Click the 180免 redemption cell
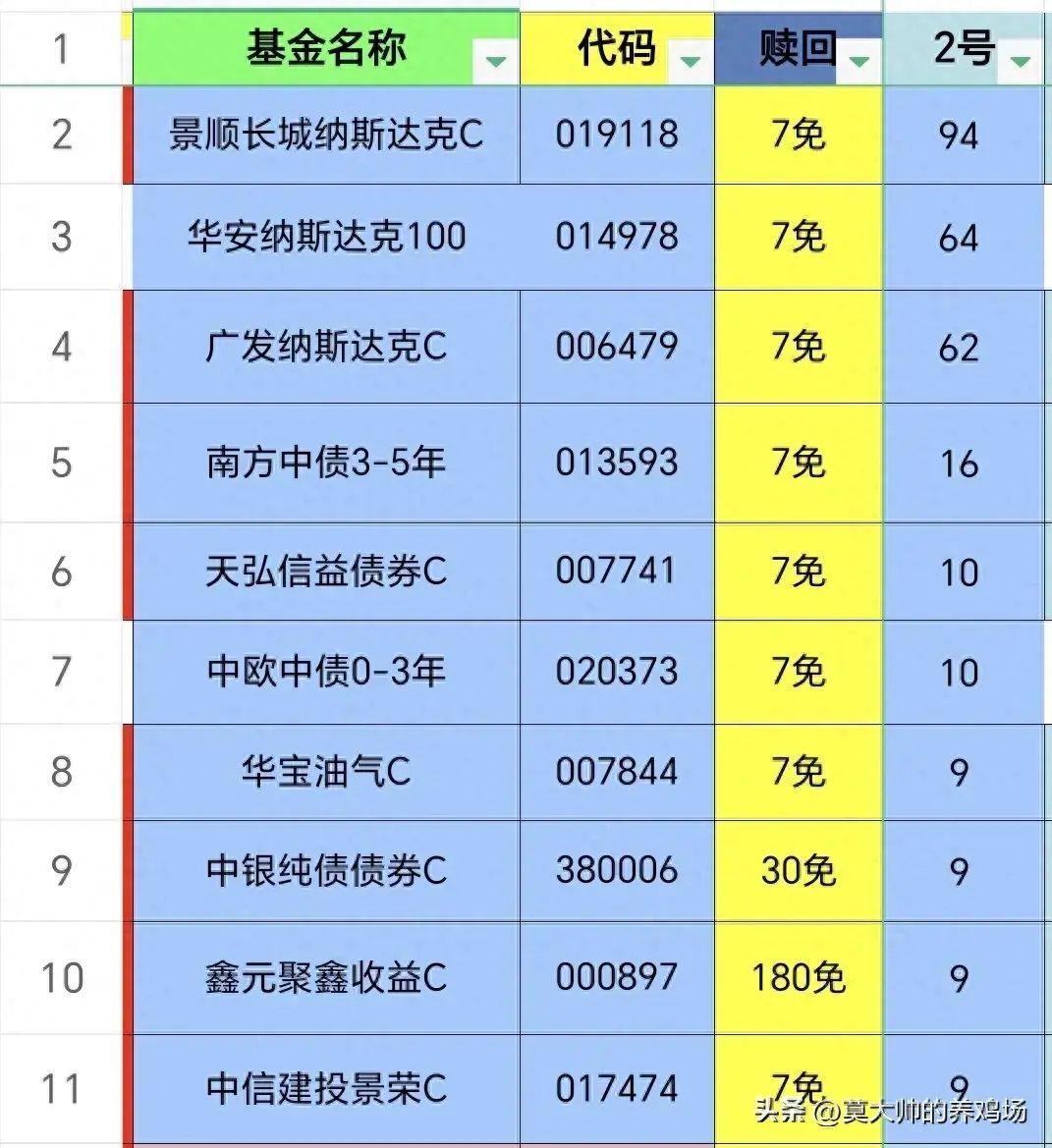This screenshot has height=1148, width=1052. pos(798,978)
